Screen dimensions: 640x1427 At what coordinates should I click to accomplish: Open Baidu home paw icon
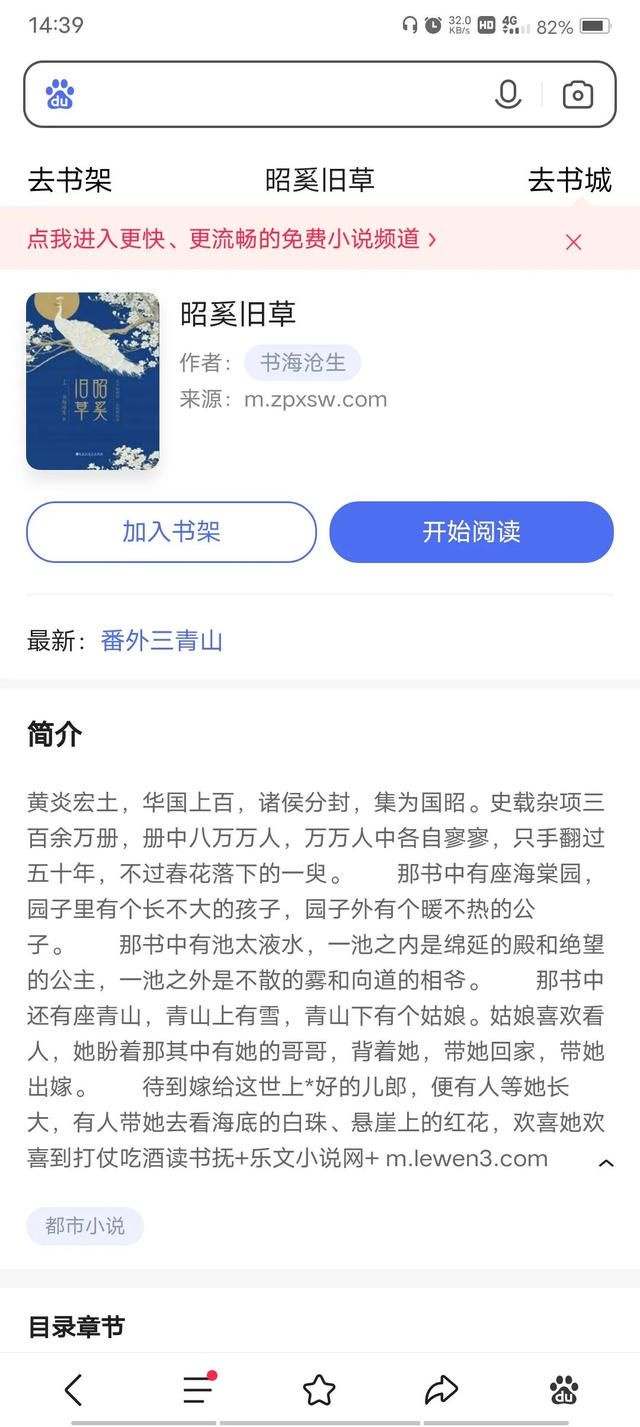[564, 1389]
